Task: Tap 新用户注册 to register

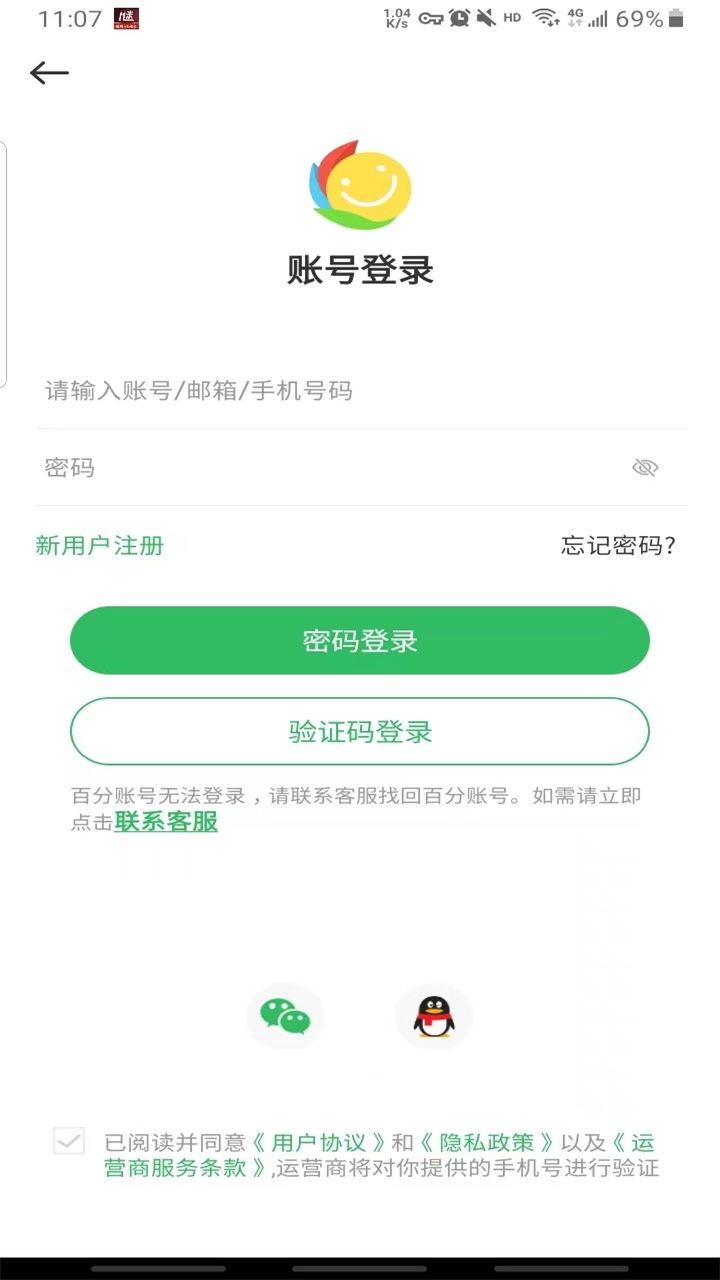Action: click(100, 546)
